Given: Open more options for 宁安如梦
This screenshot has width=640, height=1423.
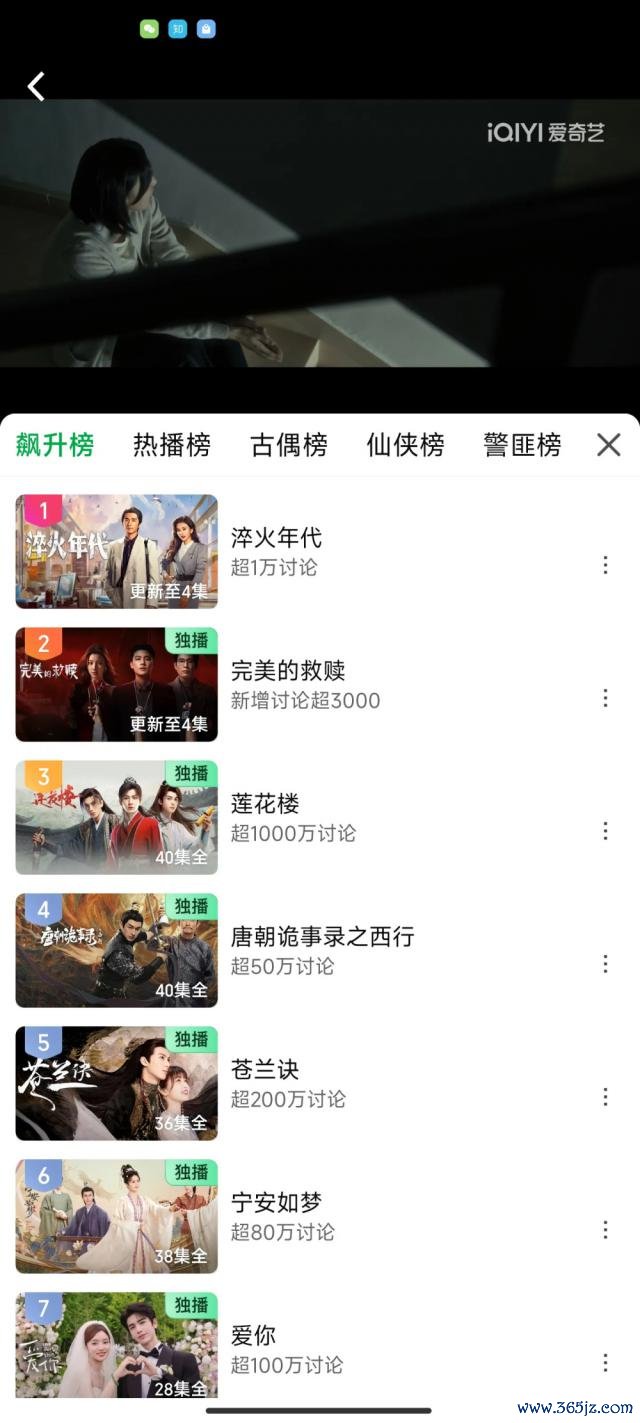Looking at the screenshot, I should [605, 1230].
